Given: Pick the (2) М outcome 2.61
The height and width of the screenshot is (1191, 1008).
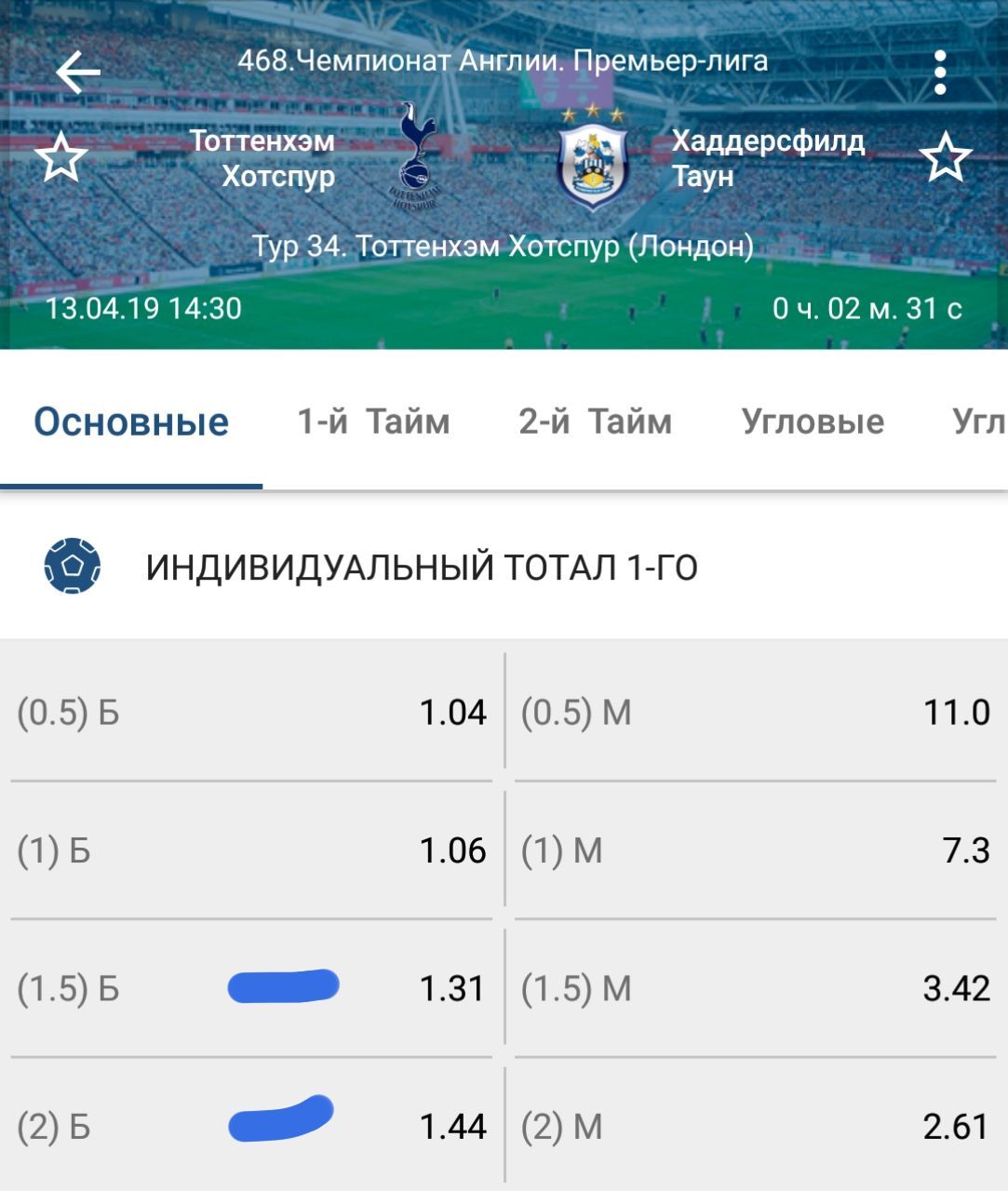Looking at the screenshot, I should pos(755,1126).
